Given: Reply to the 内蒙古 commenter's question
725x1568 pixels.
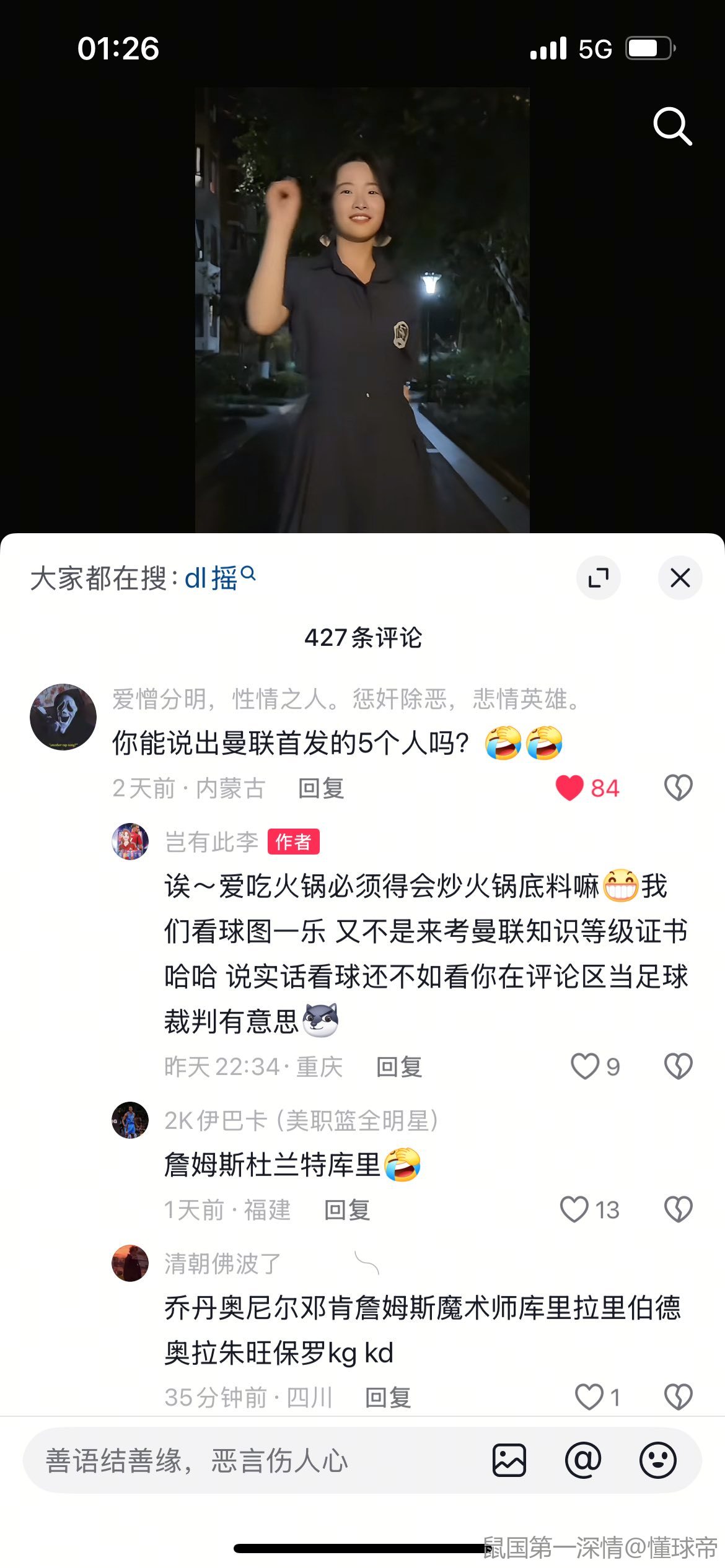Looking at the screenshot, I should coord(321,788).
